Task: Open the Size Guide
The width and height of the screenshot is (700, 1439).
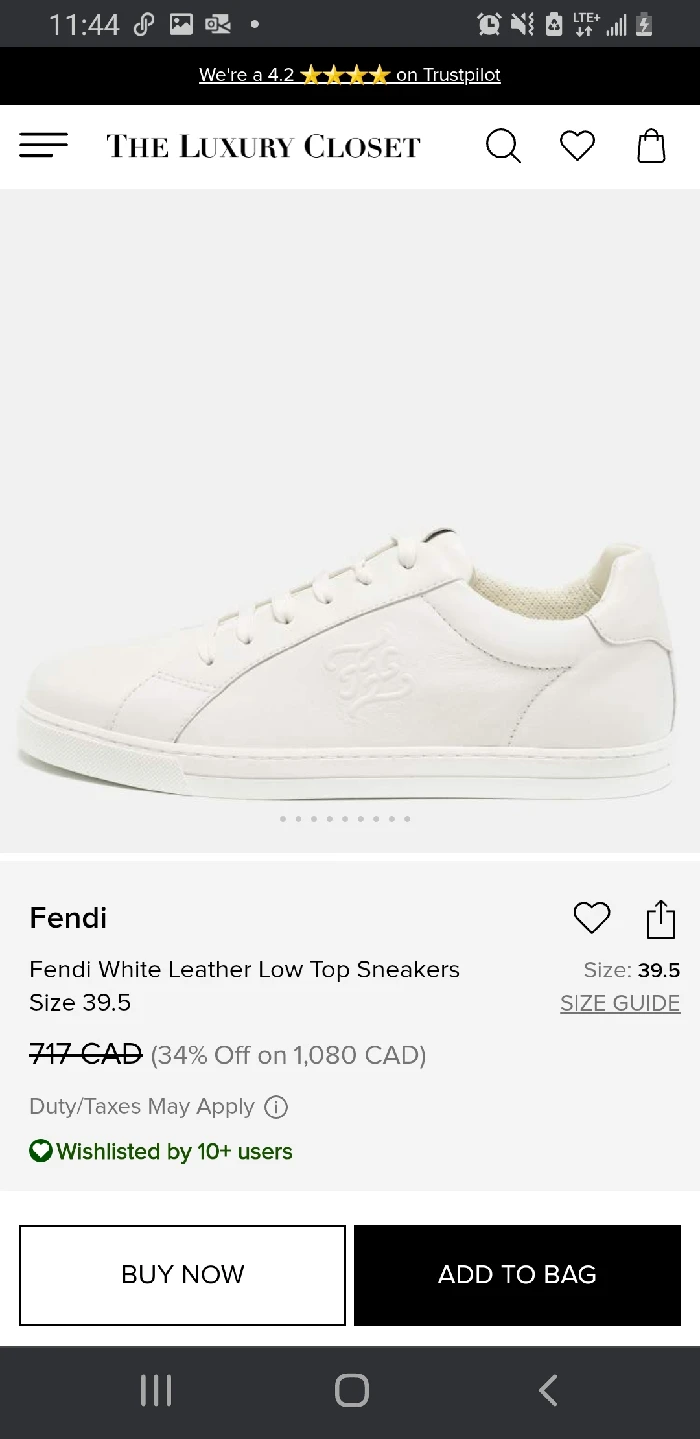Action: (620, 1003)
